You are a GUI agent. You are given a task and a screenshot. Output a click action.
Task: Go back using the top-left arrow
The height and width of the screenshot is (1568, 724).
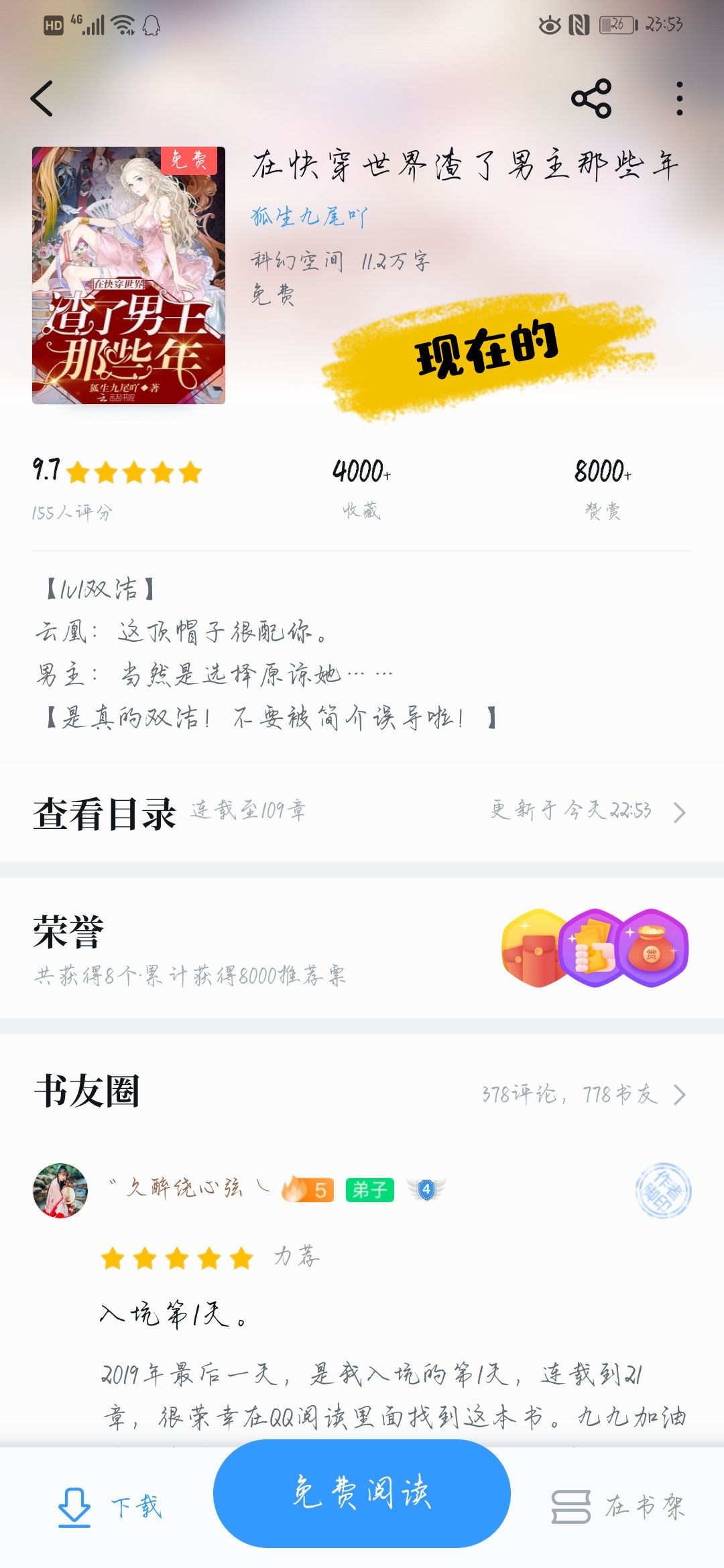coord(42,99)
